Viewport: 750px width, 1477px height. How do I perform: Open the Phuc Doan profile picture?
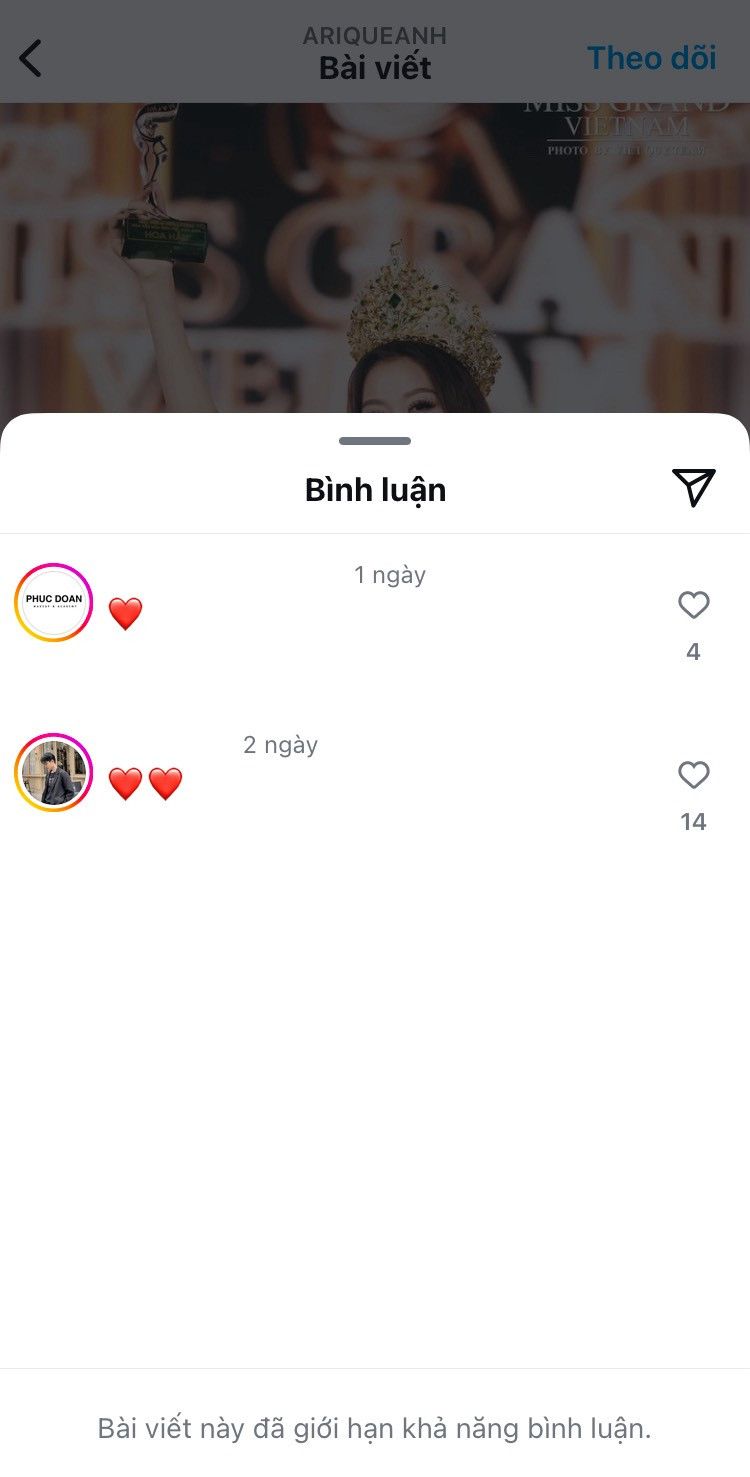coord(54,602)
